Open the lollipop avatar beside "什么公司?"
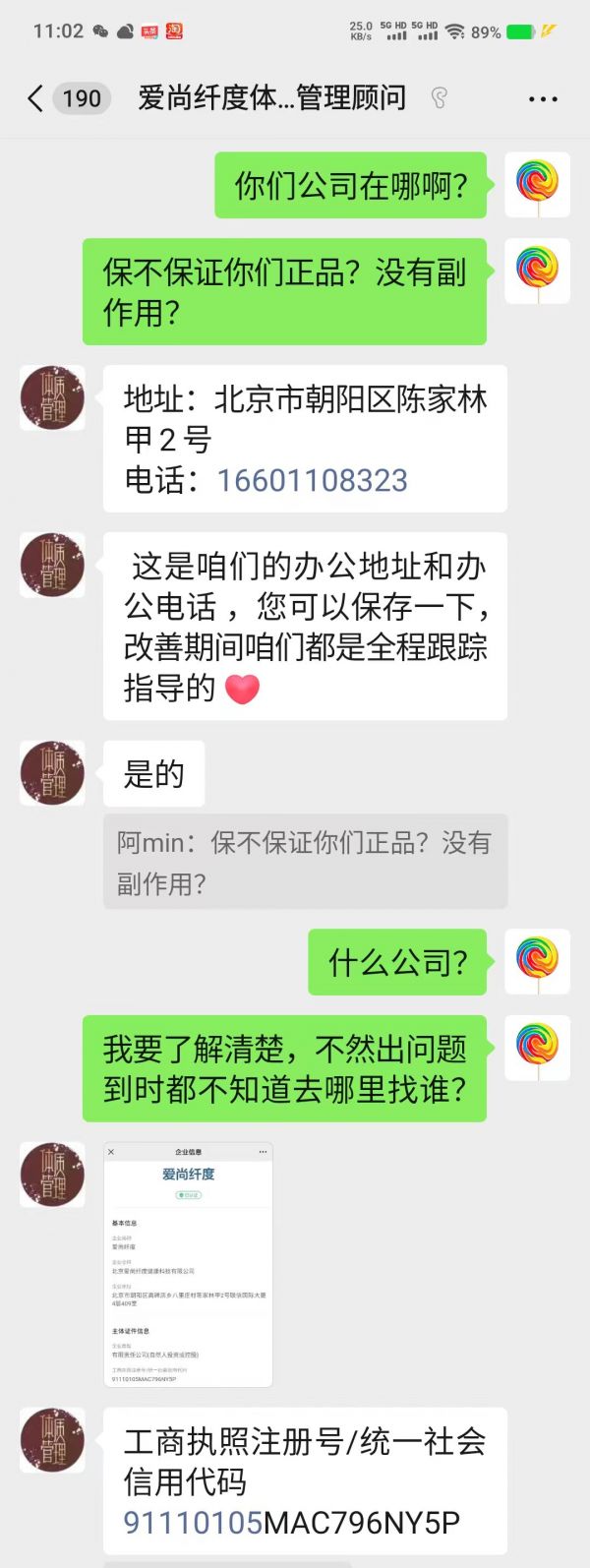Viewport: 590px width, 1568px height. (537, 961)
